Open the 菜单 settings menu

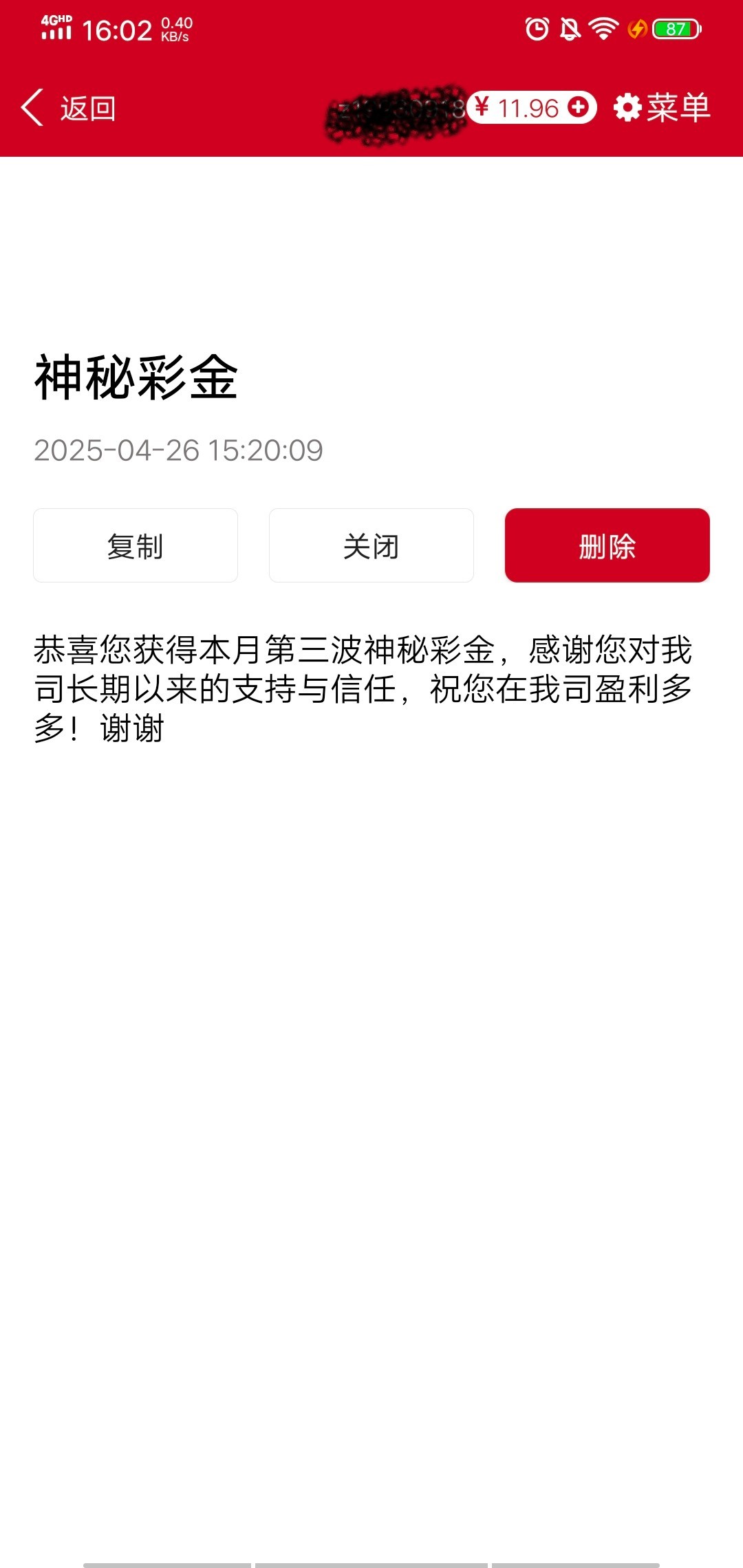click(x=662, y=108)
